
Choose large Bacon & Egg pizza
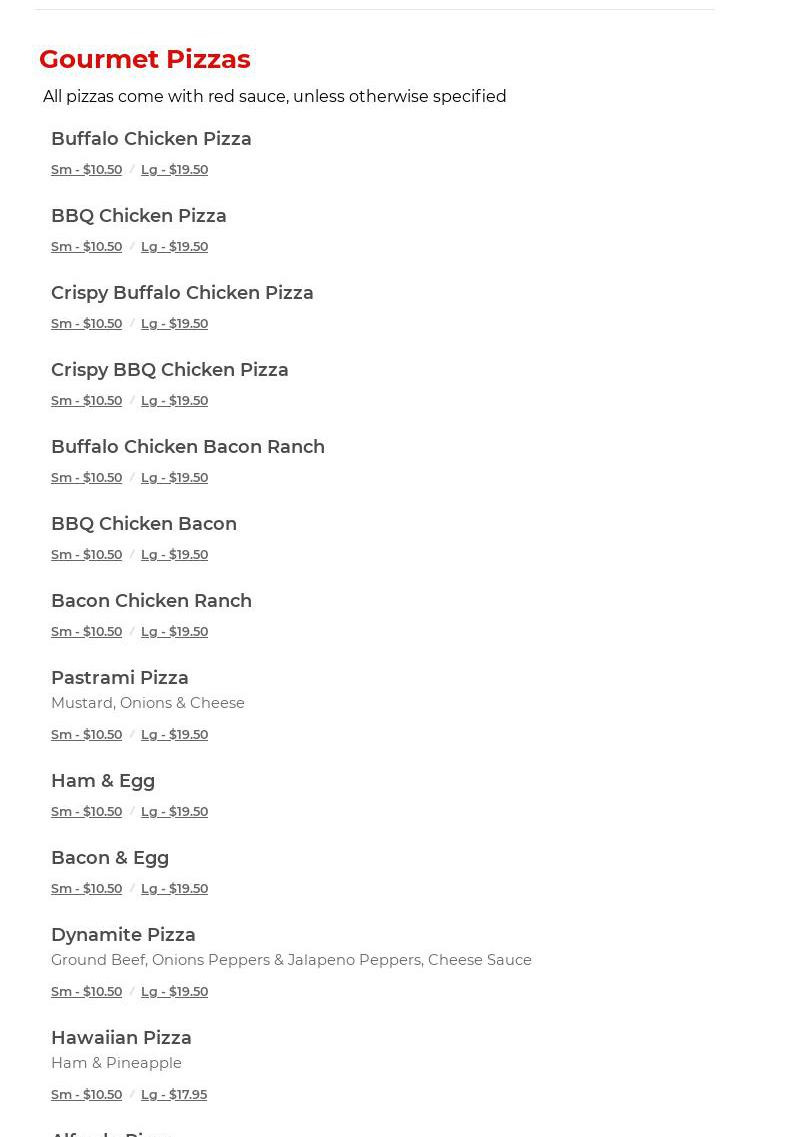pos(174,889)
